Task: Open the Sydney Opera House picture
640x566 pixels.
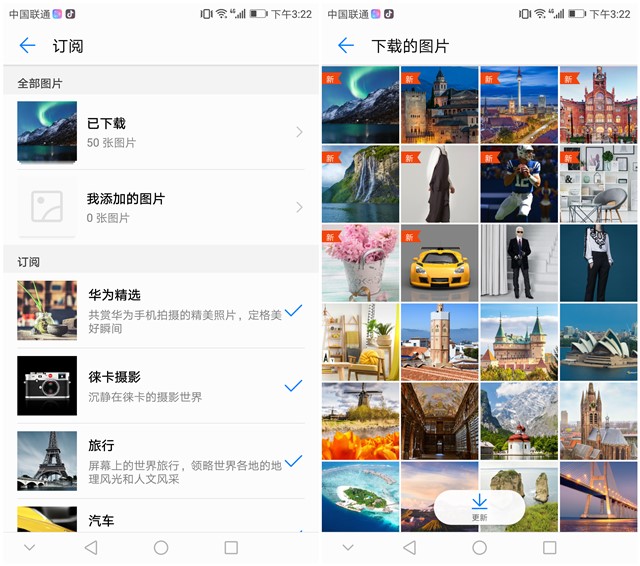Action: coord(598,341)
